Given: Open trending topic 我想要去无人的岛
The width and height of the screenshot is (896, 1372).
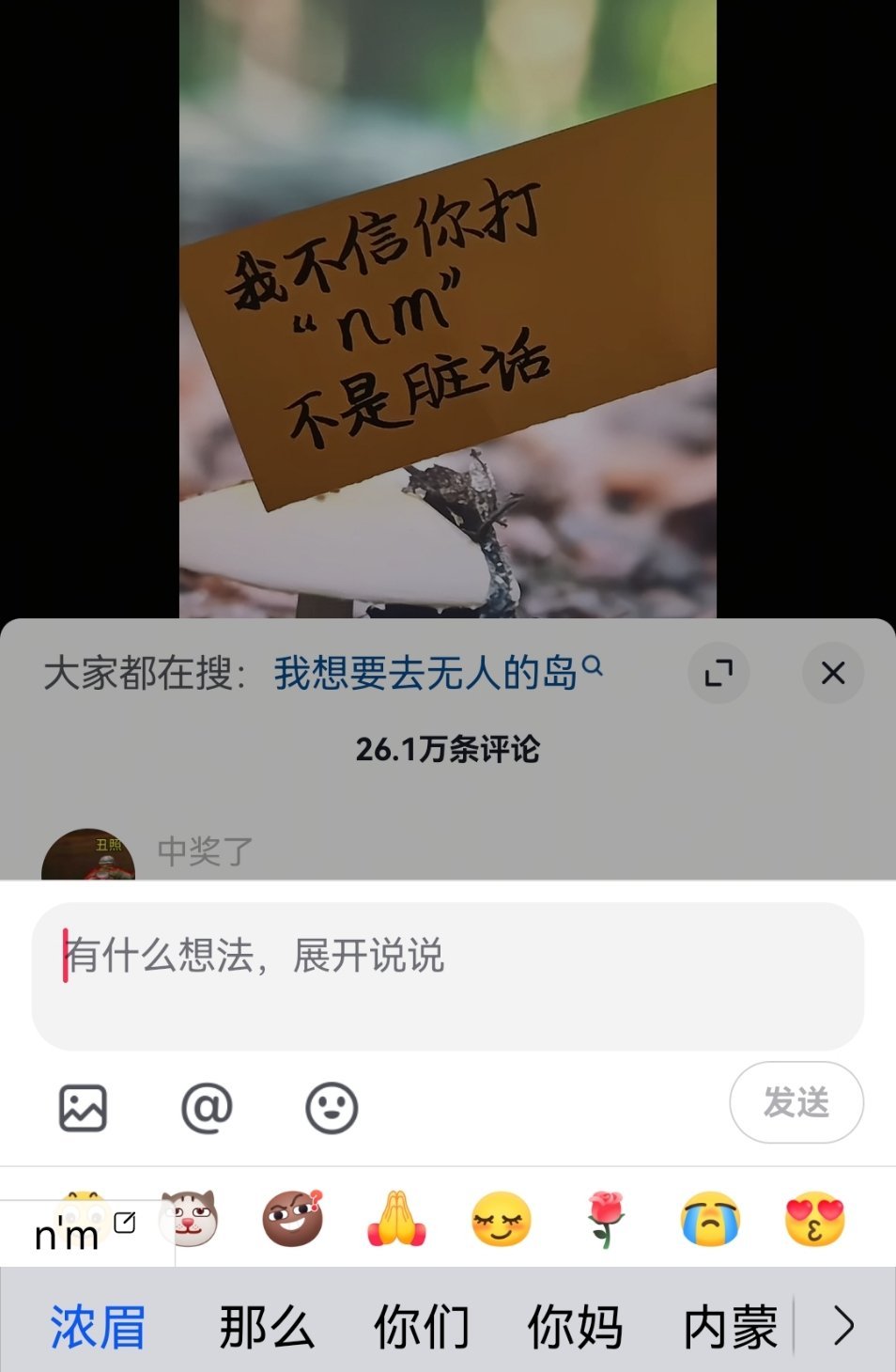Looking at the screenshot, I should click(427, 669).
